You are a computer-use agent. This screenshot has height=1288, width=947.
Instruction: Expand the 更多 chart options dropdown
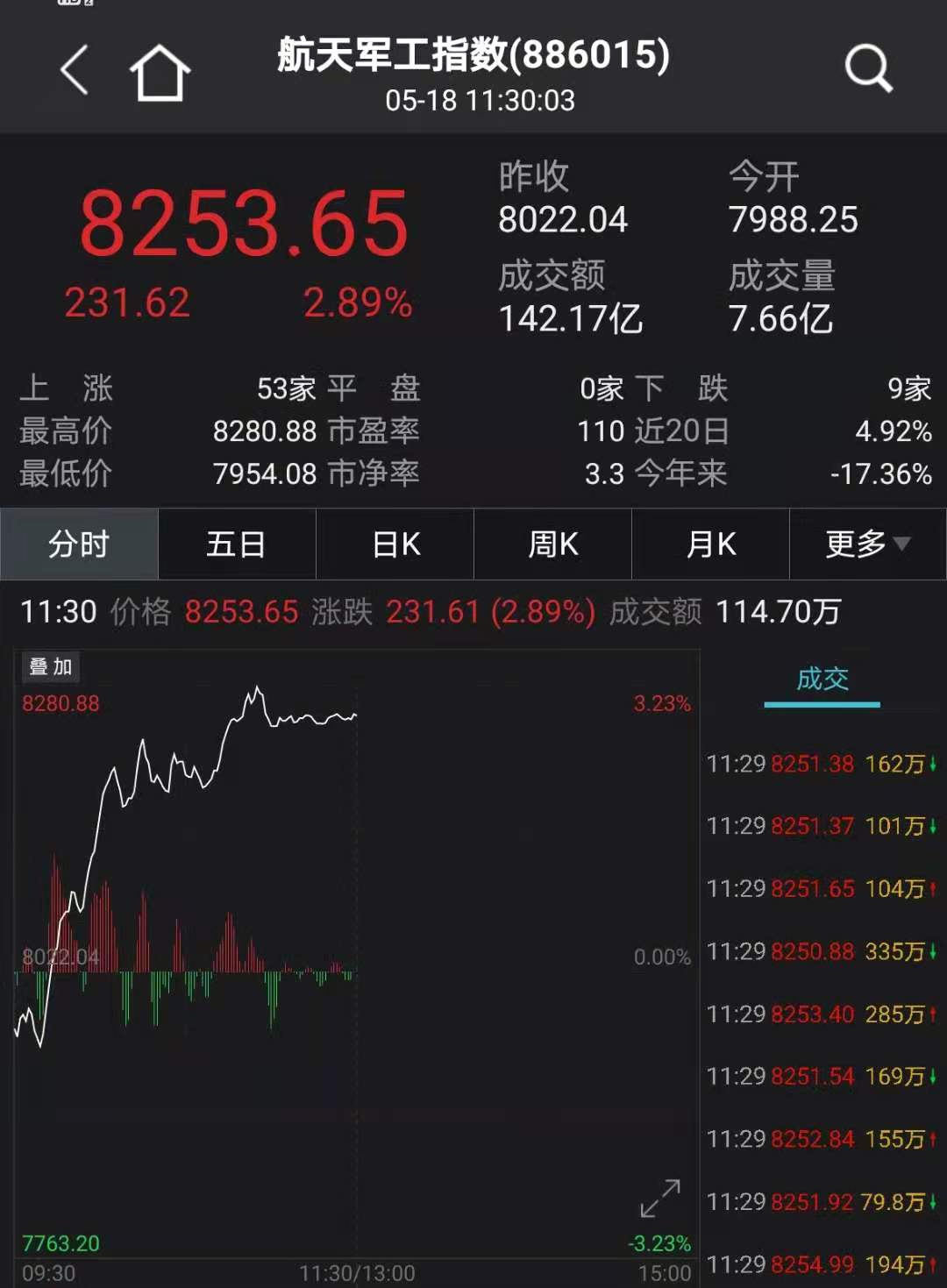867,544
